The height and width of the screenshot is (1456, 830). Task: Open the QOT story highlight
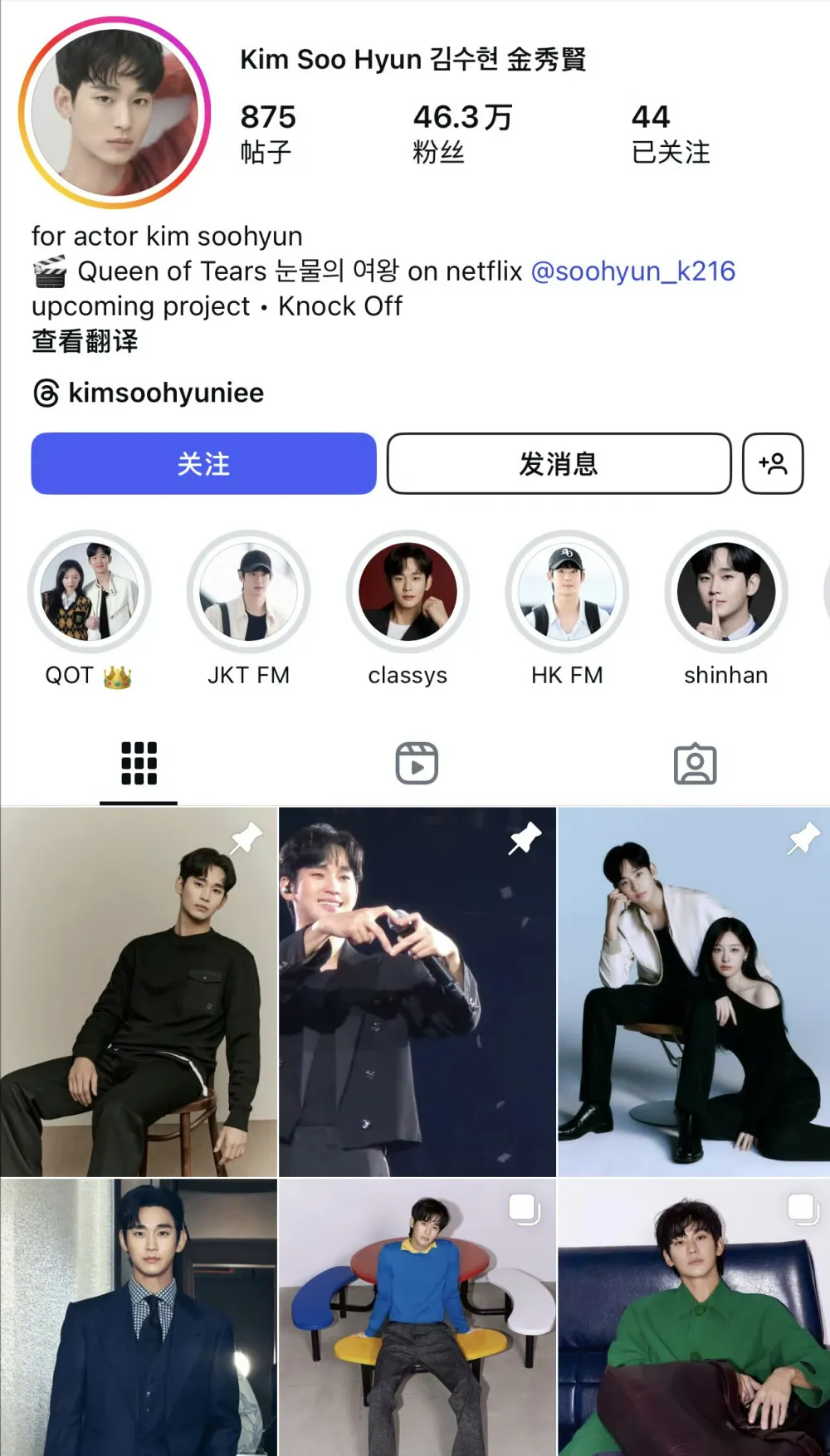[89, 592]
